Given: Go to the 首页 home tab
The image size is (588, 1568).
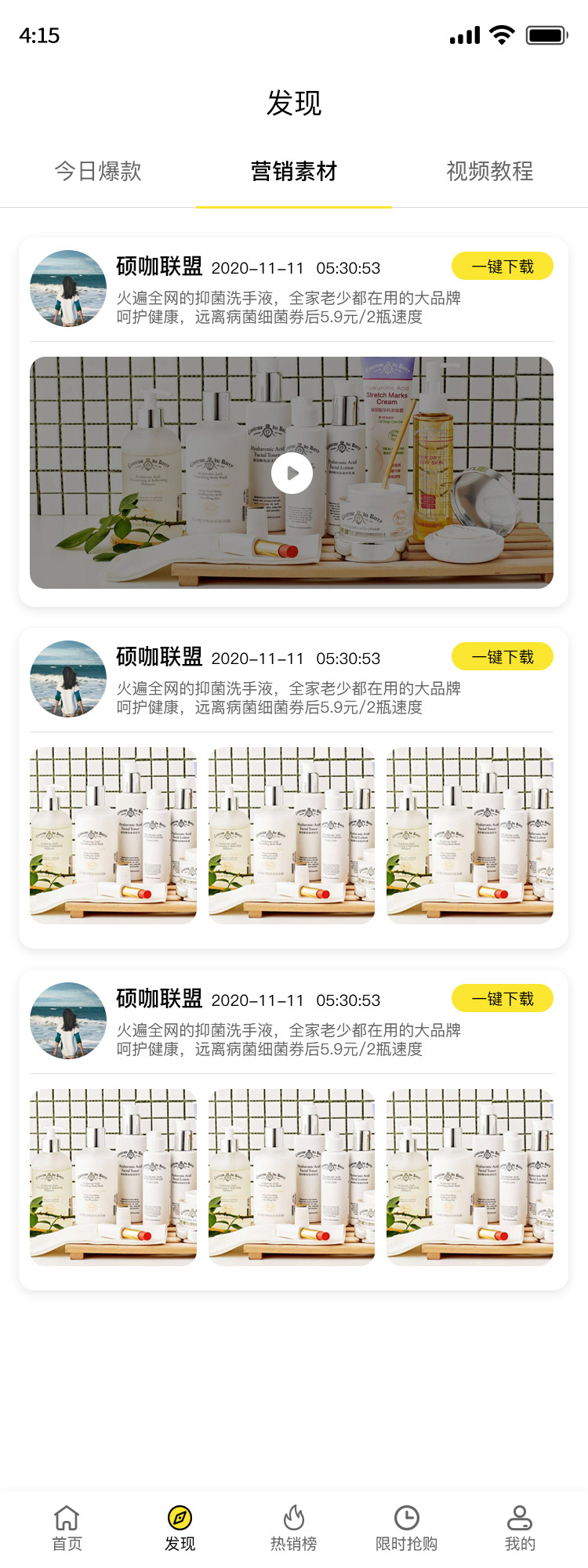Looking at the screenshot, I should pyautogui.click(x=67, y=1528).
